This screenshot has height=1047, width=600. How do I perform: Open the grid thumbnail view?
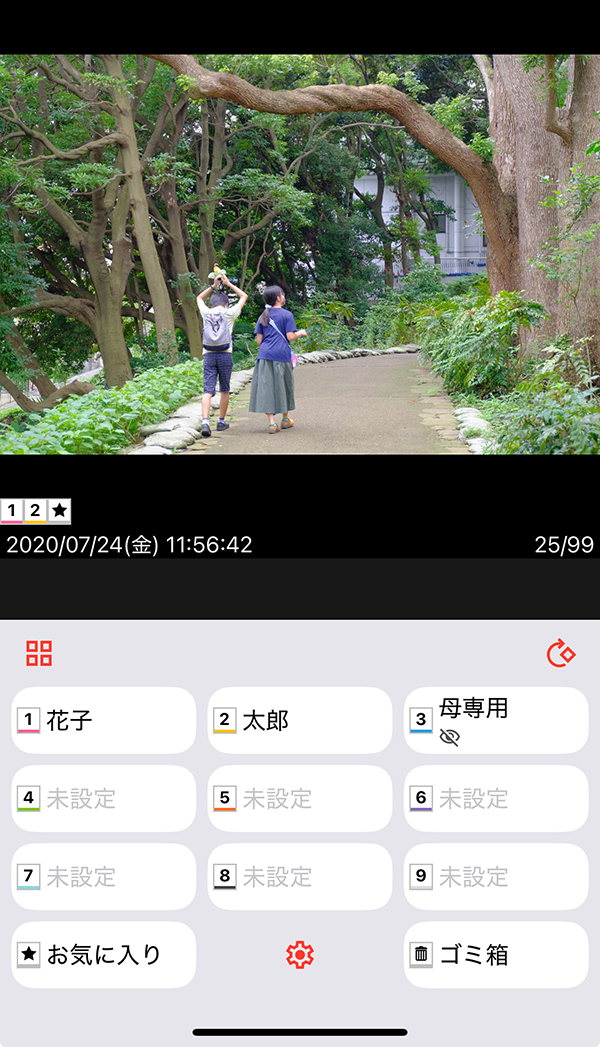(x=39, y=654)
